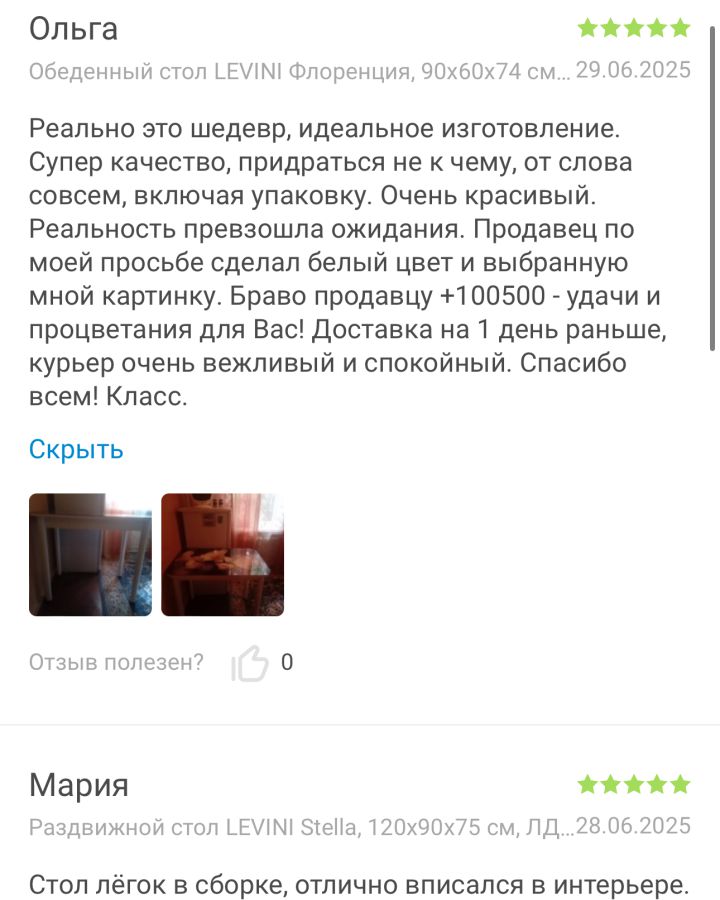Open the LEVINI Флоренция table product link
The height and width of the screenshot is (900, 720).
click(x=299, y=71)
